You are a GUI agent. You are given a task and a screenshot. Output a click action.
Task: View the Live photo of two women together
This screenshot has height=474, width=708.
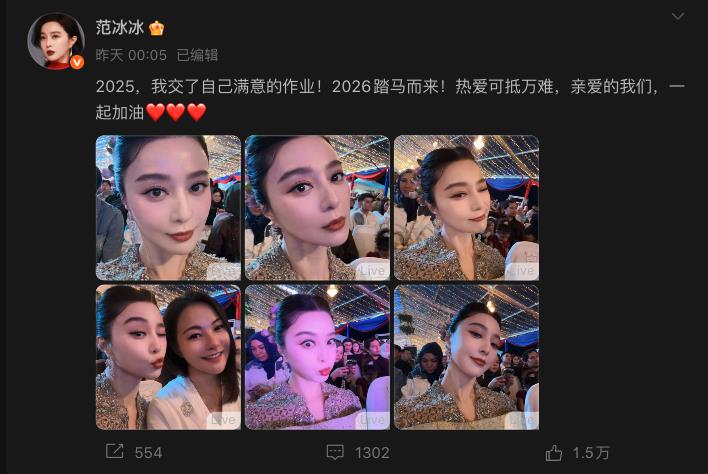pyautogui.click(x=168, y=357)
